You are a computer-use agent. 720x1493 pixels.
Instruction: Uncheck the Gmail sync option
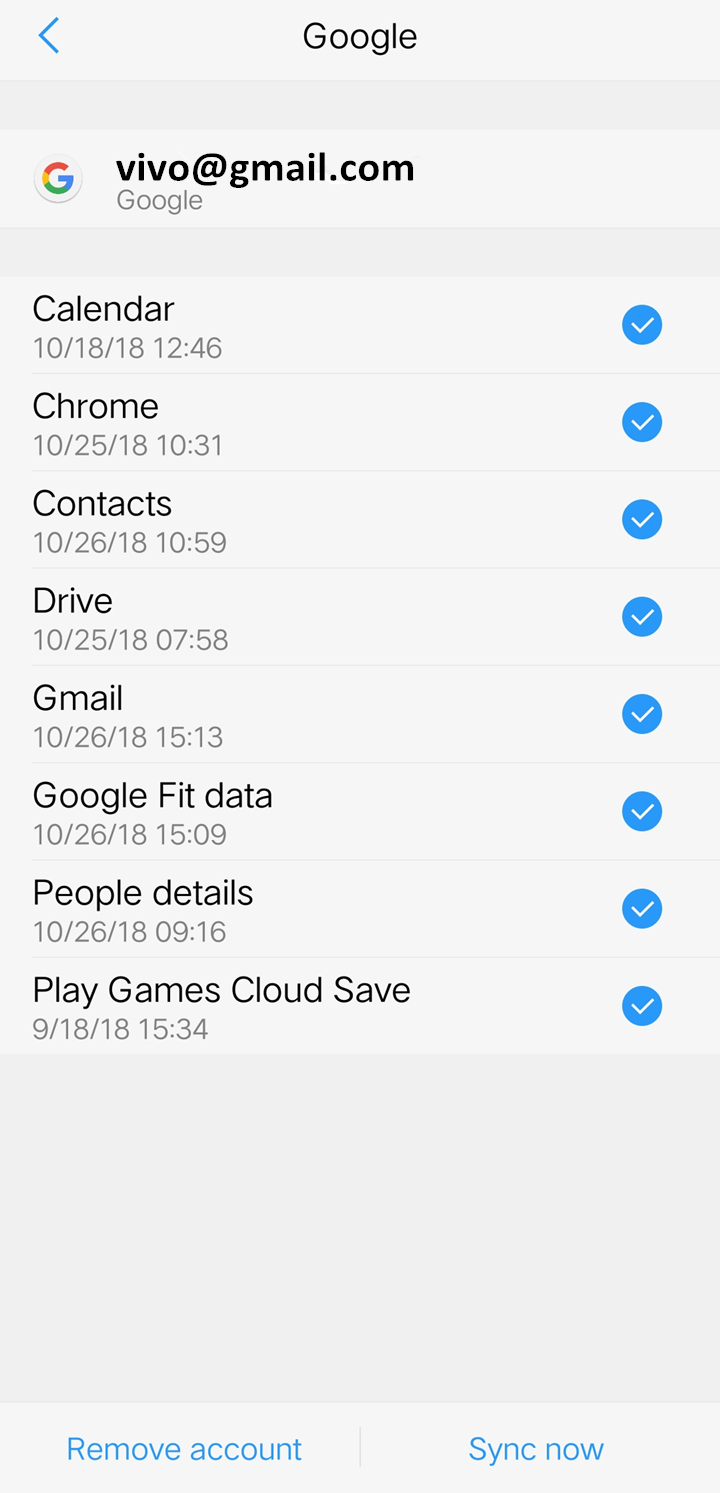coord(642,714)
